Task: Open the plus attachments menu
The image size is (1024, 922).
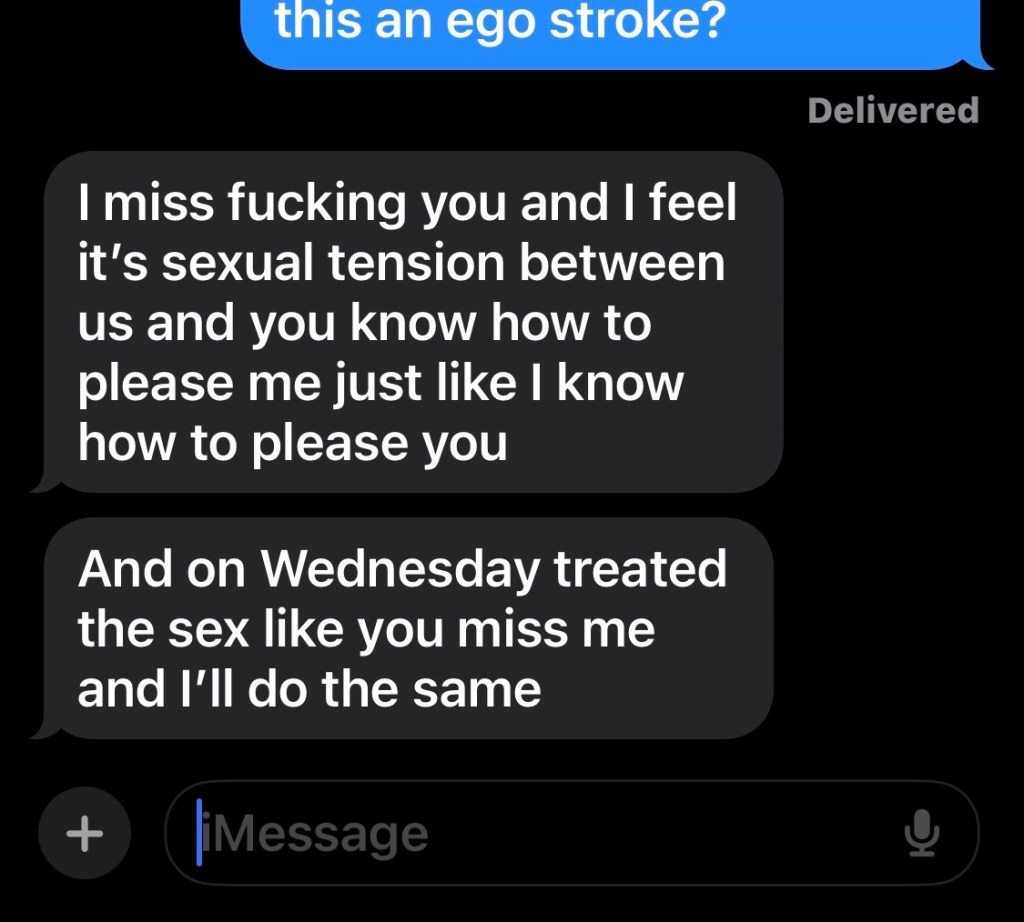Action: pyautogui.click(x=84, y=833)
